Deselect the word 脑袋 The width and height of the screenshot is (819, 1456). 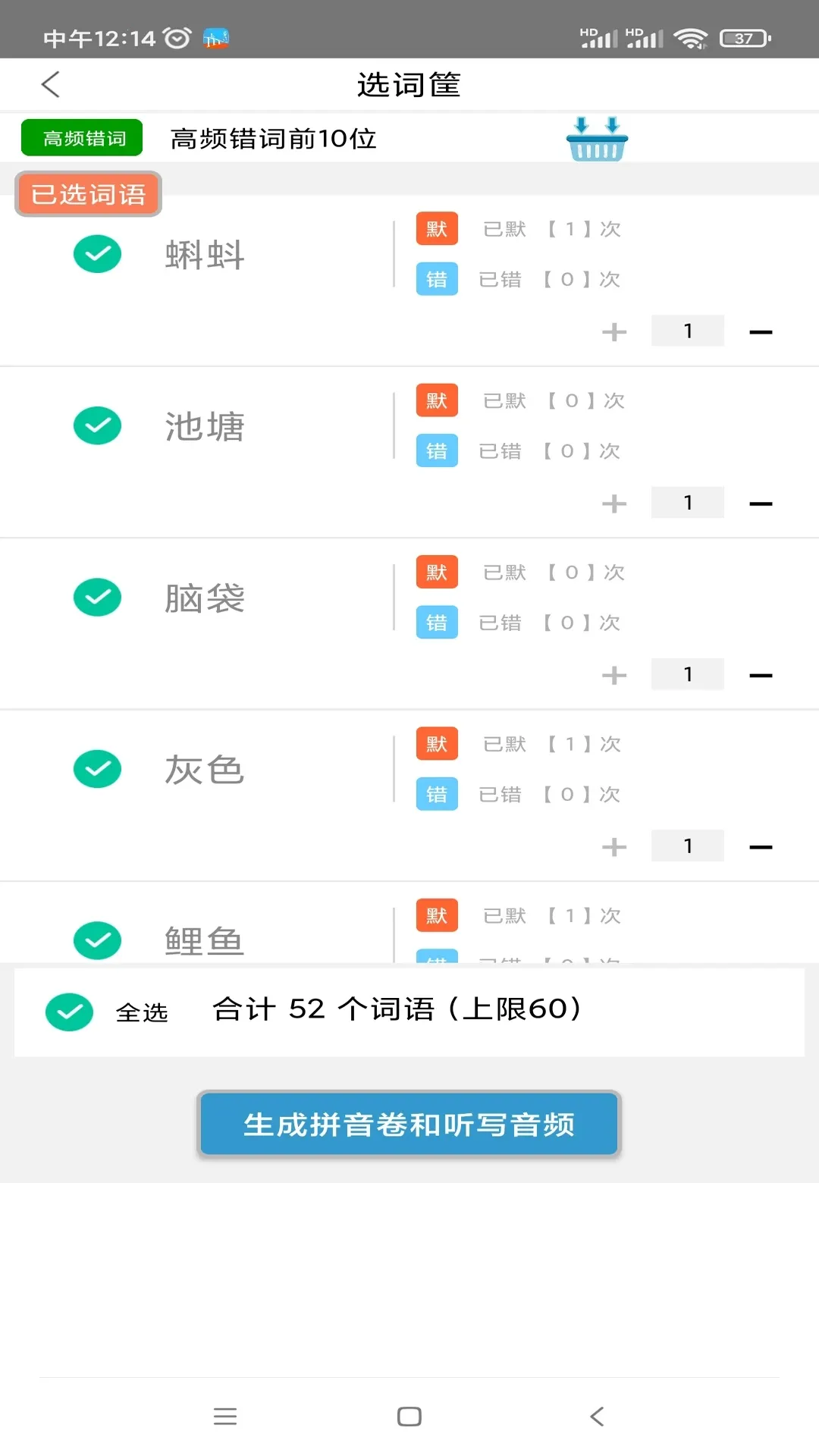97,598
